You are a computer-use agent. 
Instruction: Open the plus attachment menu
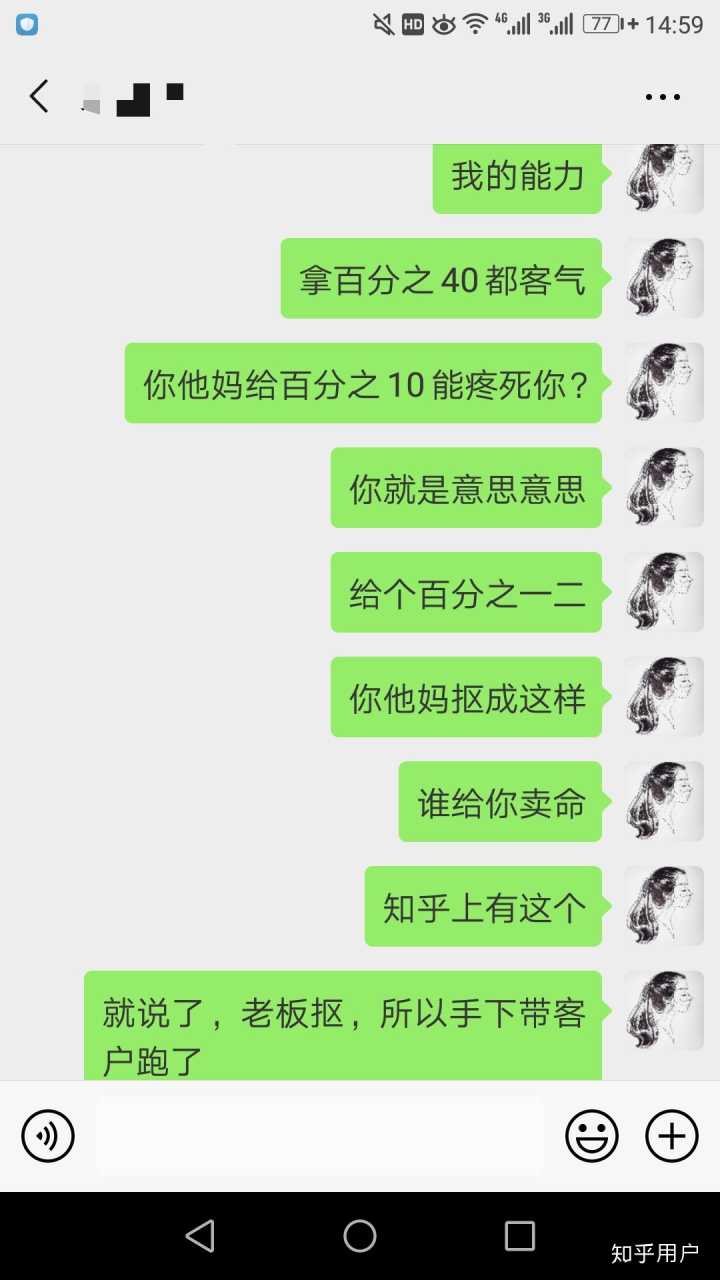672,1136
